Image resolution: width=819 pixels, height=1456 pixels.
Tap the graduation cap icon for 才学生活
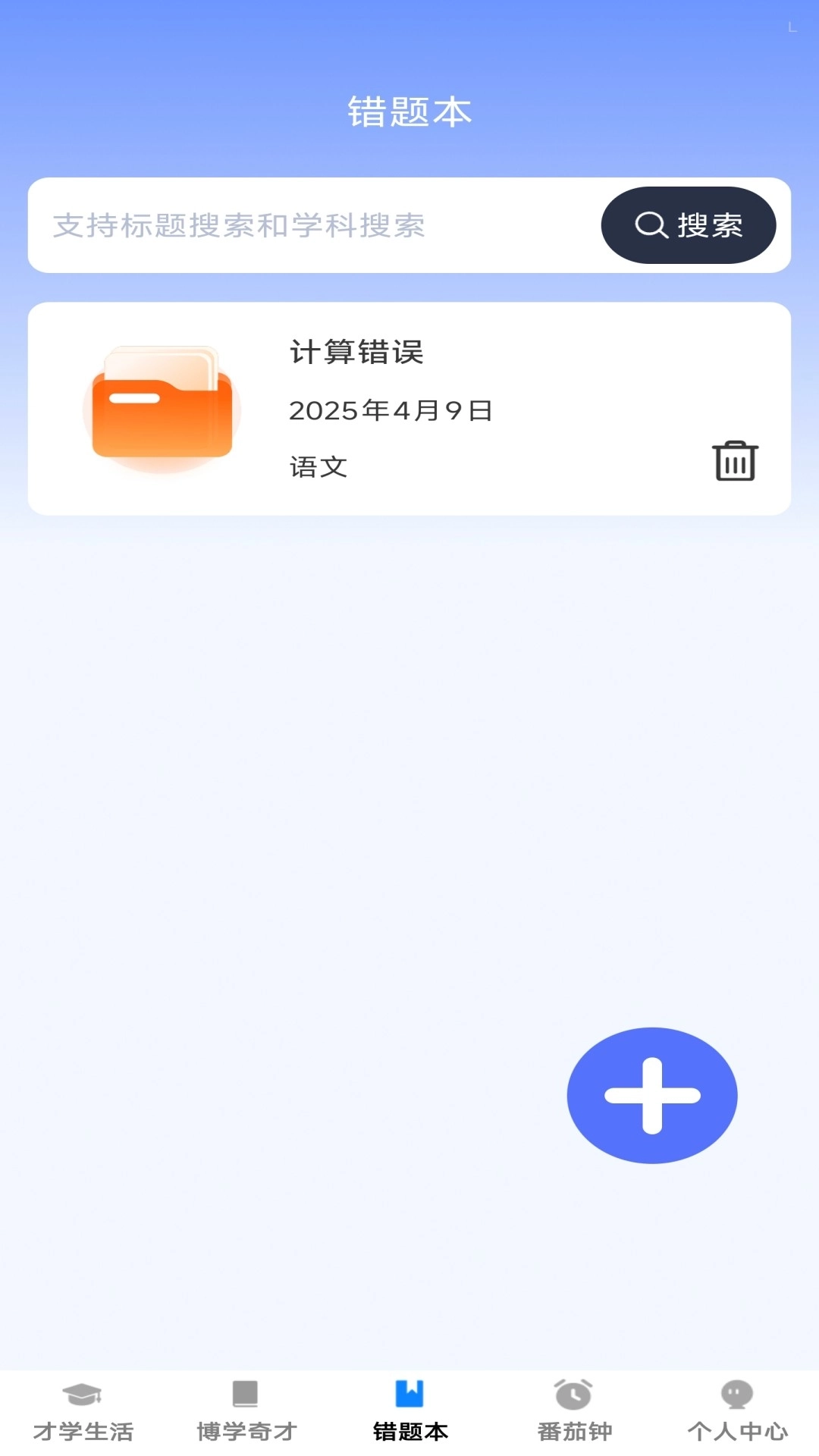pos(83,1394)
